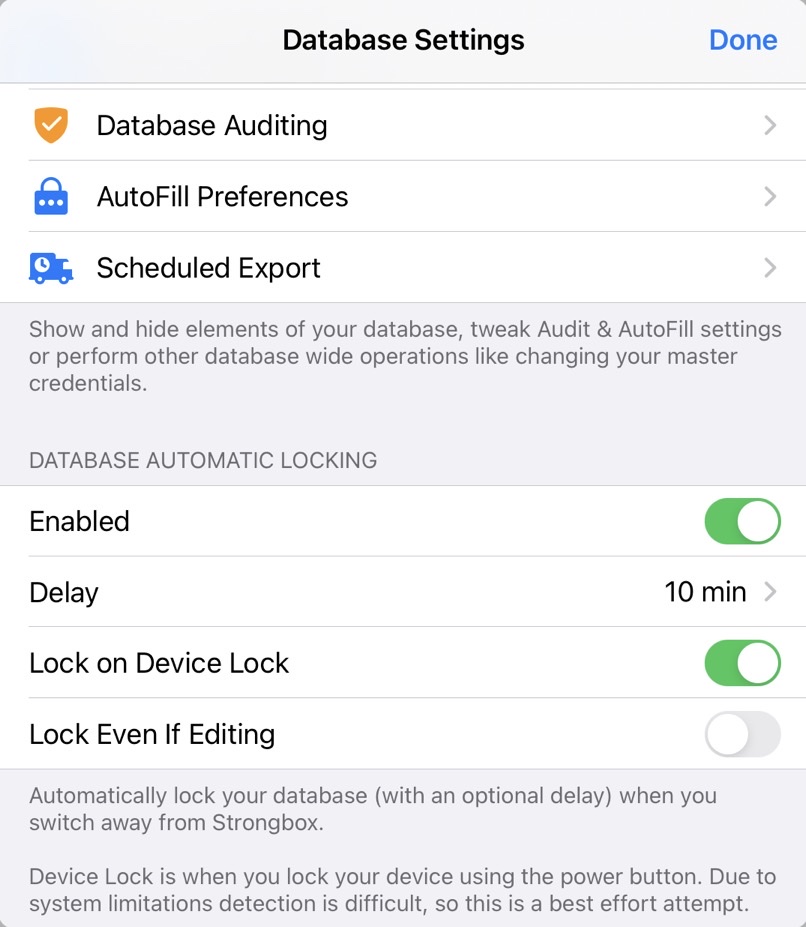Enable Lock Even If Editing

[742, 734]
